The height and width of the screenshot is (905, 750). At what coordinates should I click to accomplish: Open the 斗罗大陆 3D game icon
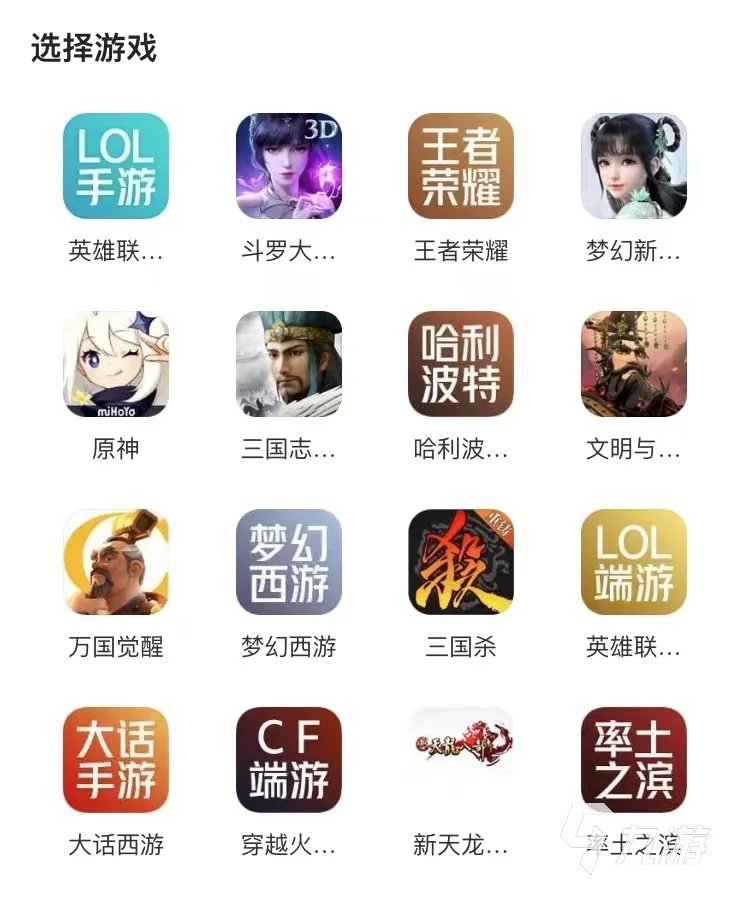[287, 166]
